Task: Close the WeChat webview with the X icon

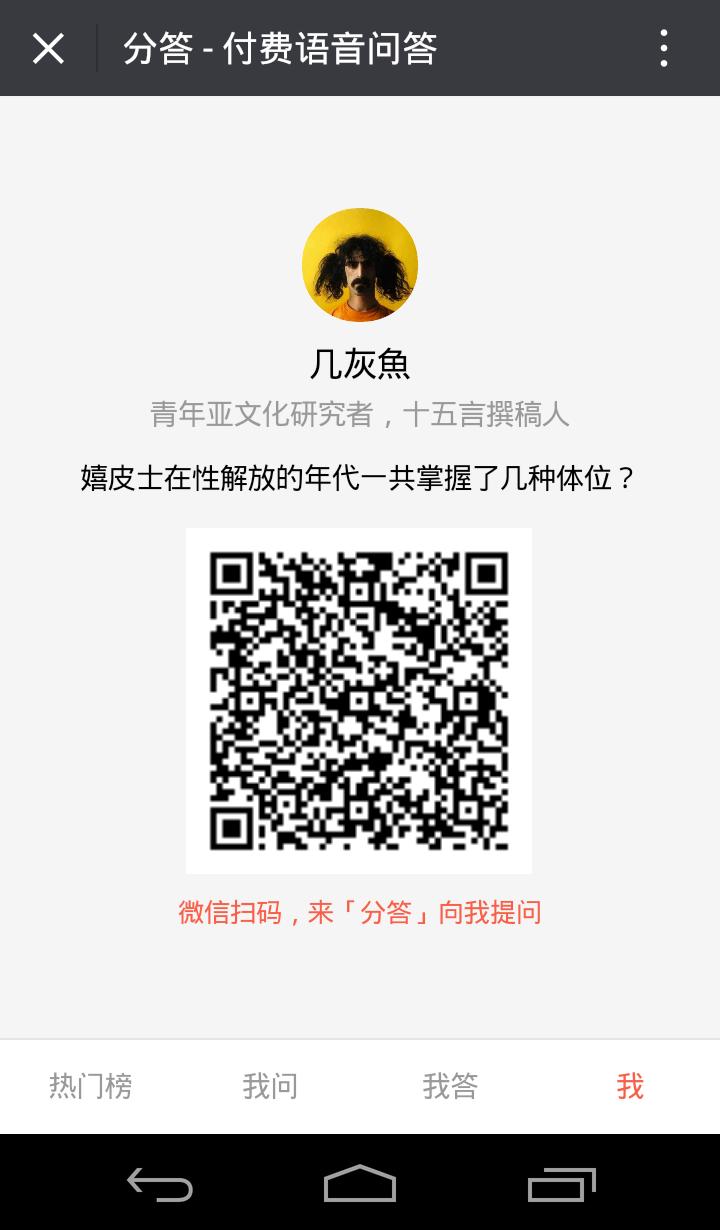Action: click(48, 47)
